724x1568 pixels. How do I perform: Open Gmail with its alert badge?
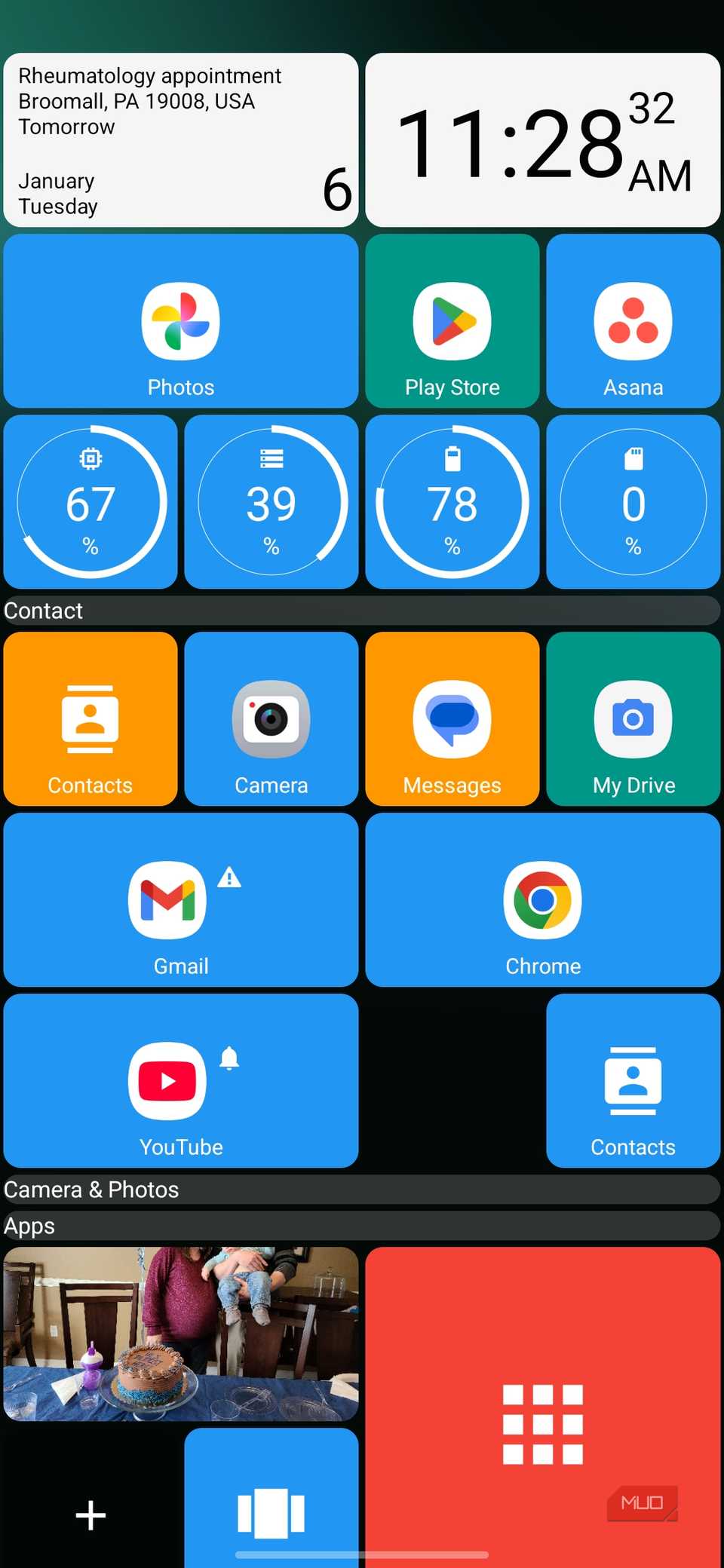(180, 899)
